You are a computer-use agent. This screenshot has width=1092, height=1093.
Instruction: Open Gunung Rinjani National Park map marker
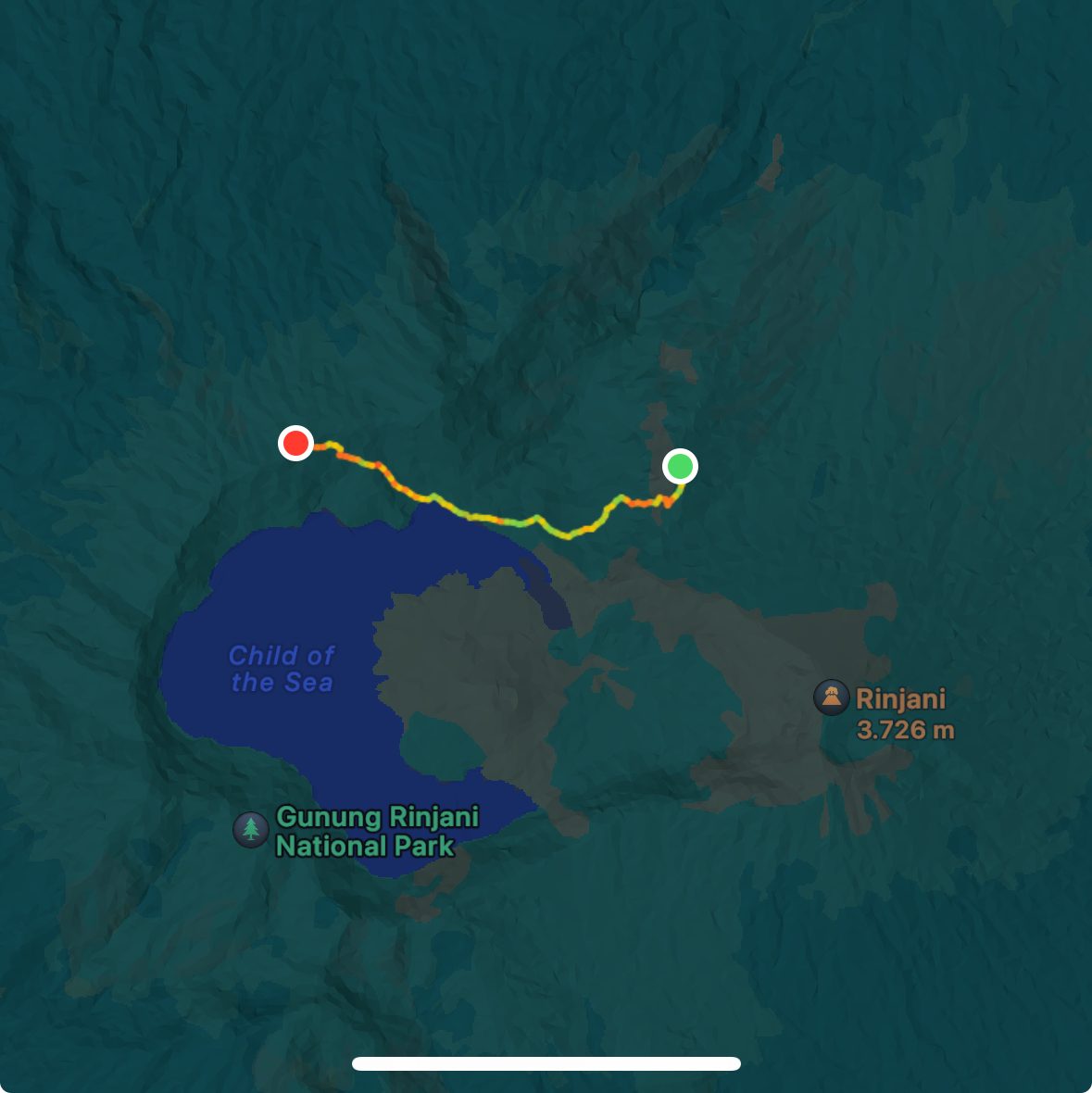[x=251, y=829]
